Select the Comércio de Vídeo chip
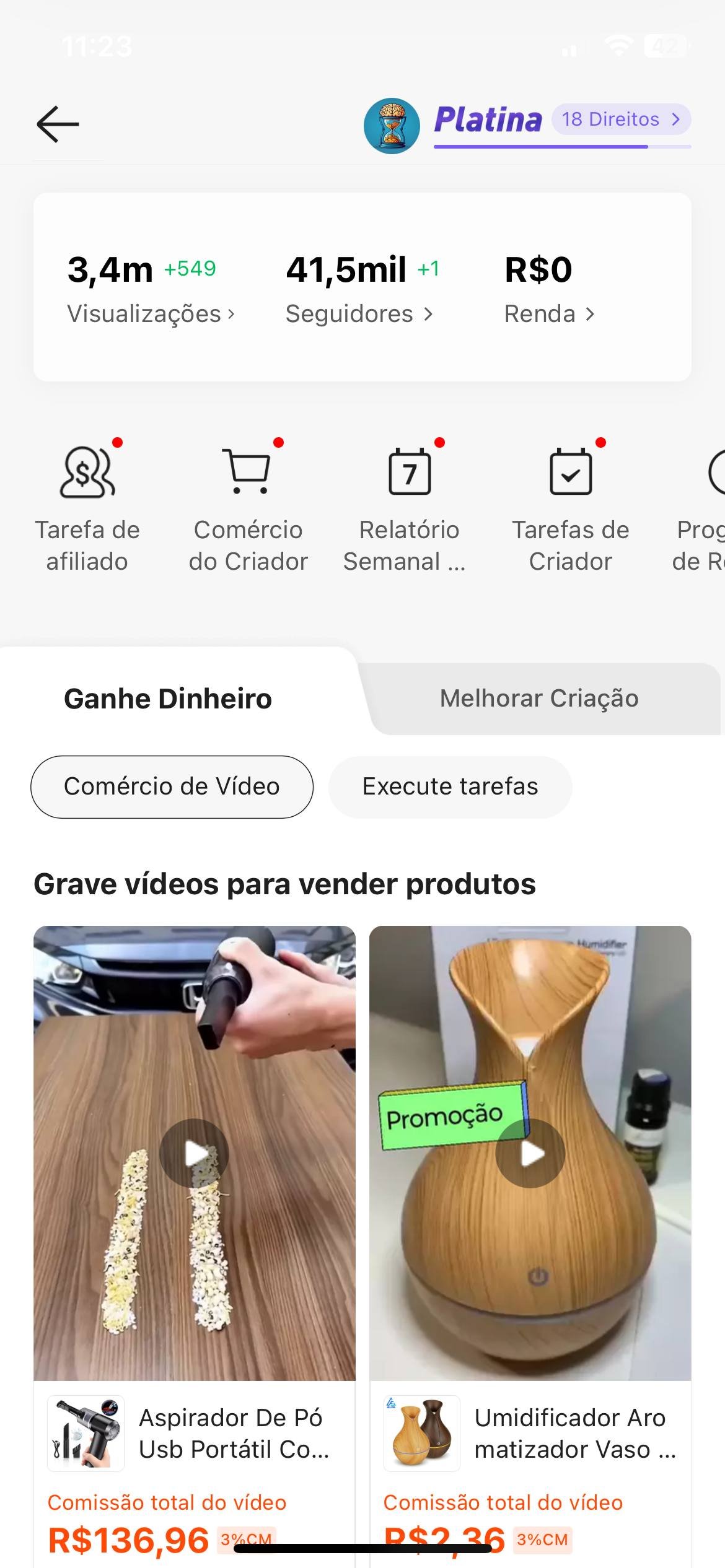 (172, 786)
